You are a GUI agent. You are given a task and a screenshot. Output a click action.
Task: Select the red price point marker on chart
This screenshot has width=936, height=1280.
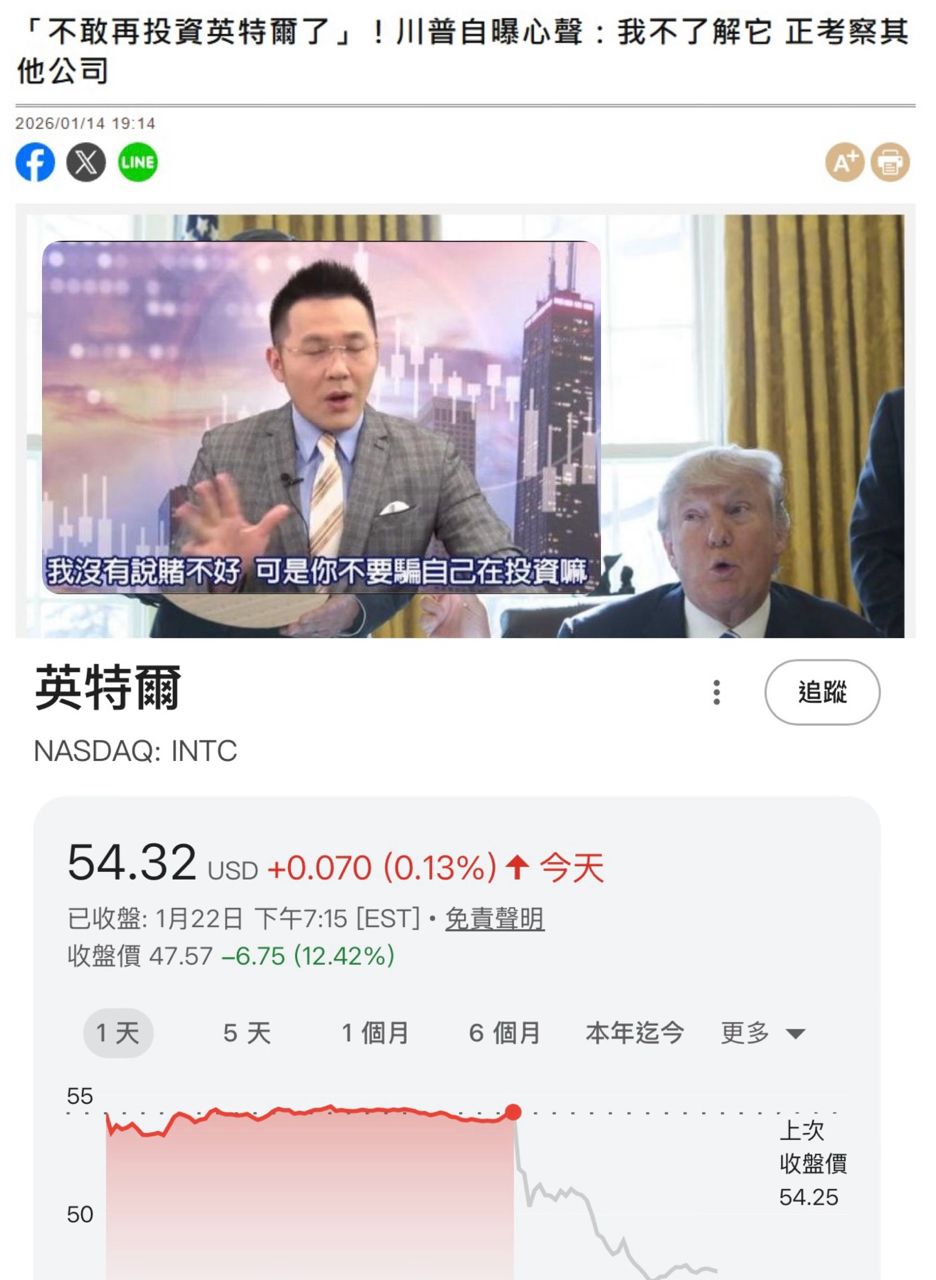pos(514,1110)
